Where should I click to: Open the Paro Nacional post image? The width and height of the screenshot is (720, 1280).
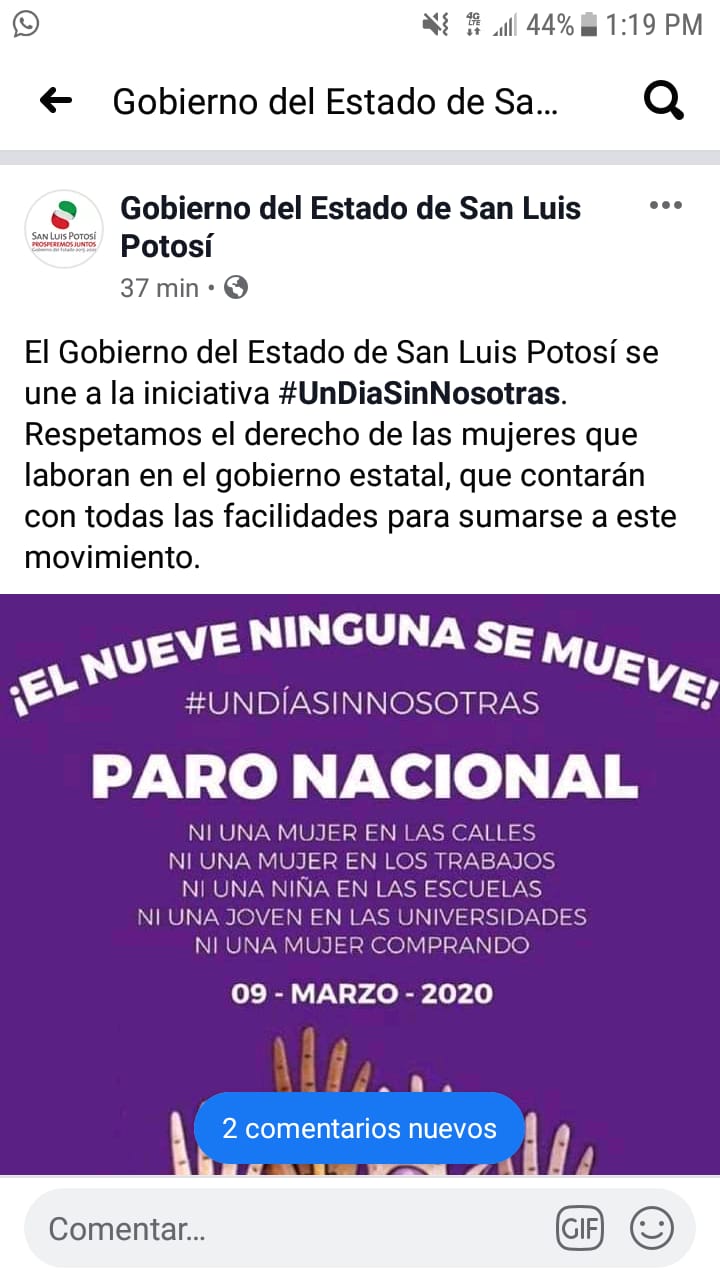[x=360, y=884]
